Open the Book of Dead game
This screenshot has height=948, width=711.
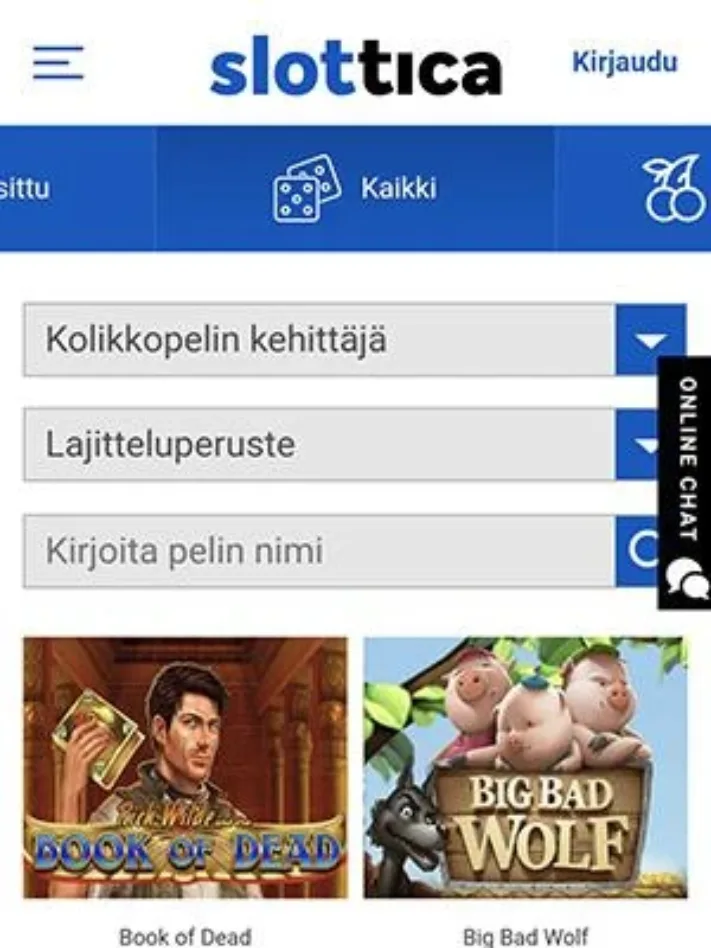click(186, 767)
